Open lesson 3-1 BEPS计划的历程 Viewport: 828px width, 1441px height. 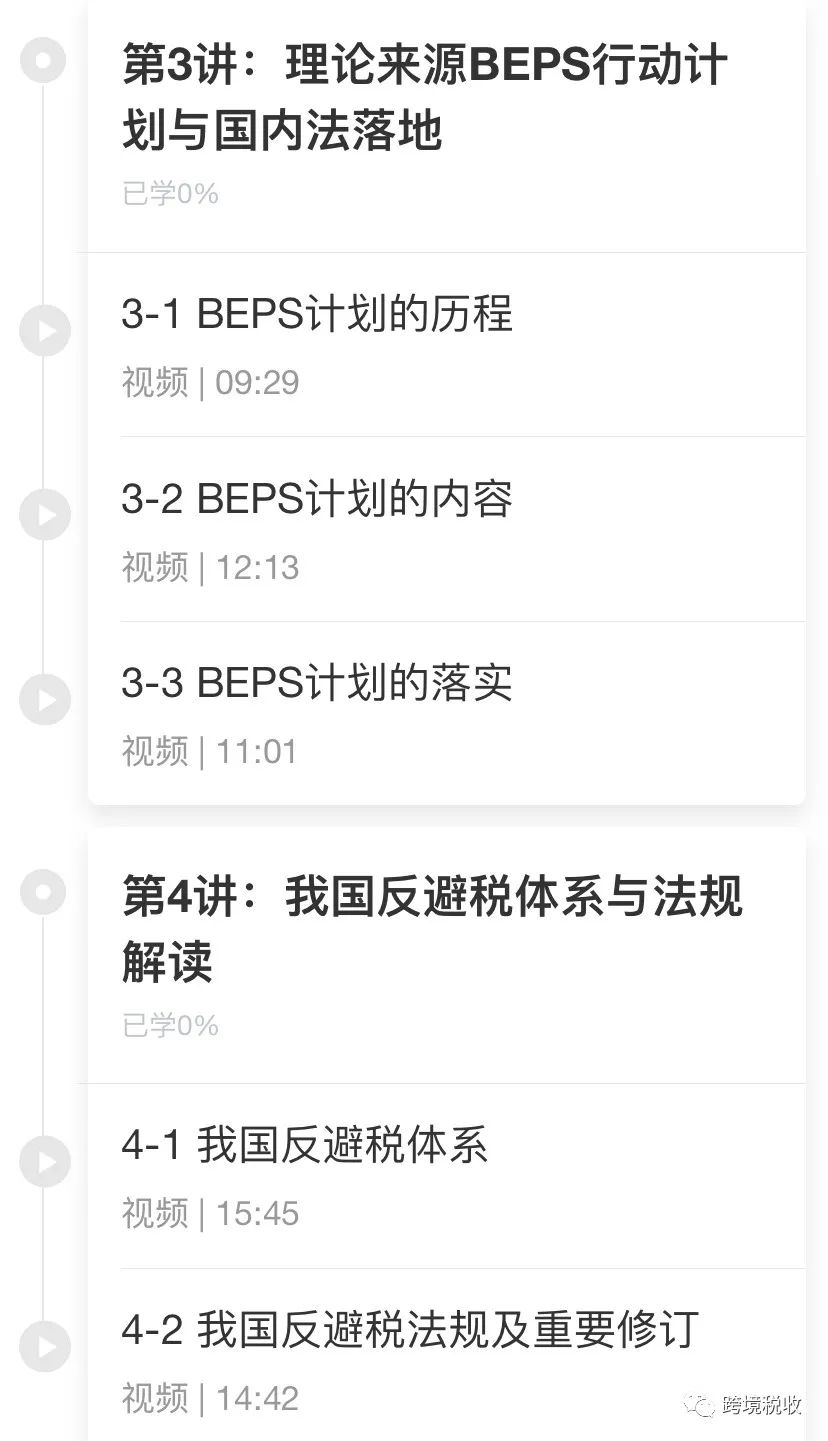pyautogui.click(x=446, y=345)
